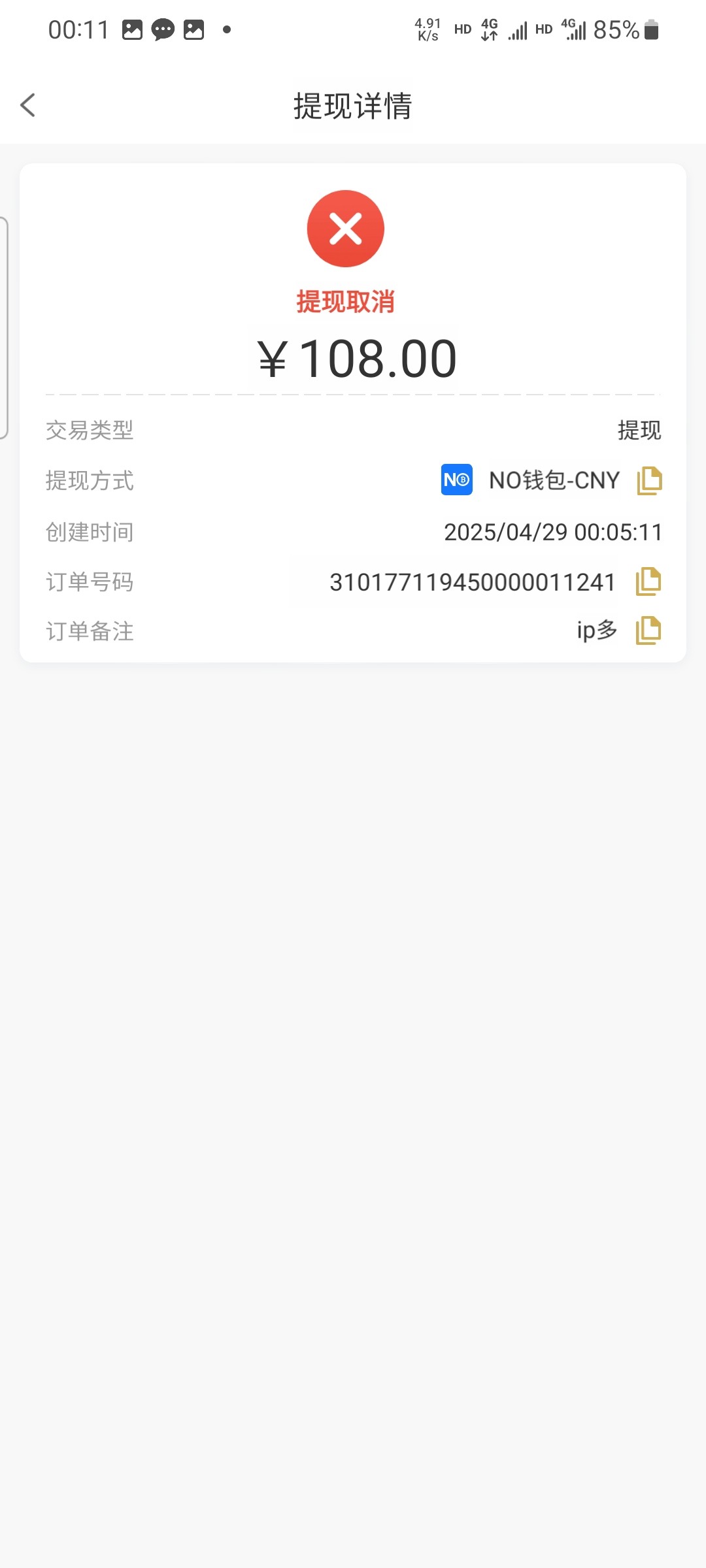Screen dimensions: 706x1568
Task: Go back from the 提现详情 page
Action: [x=27, y=105]
